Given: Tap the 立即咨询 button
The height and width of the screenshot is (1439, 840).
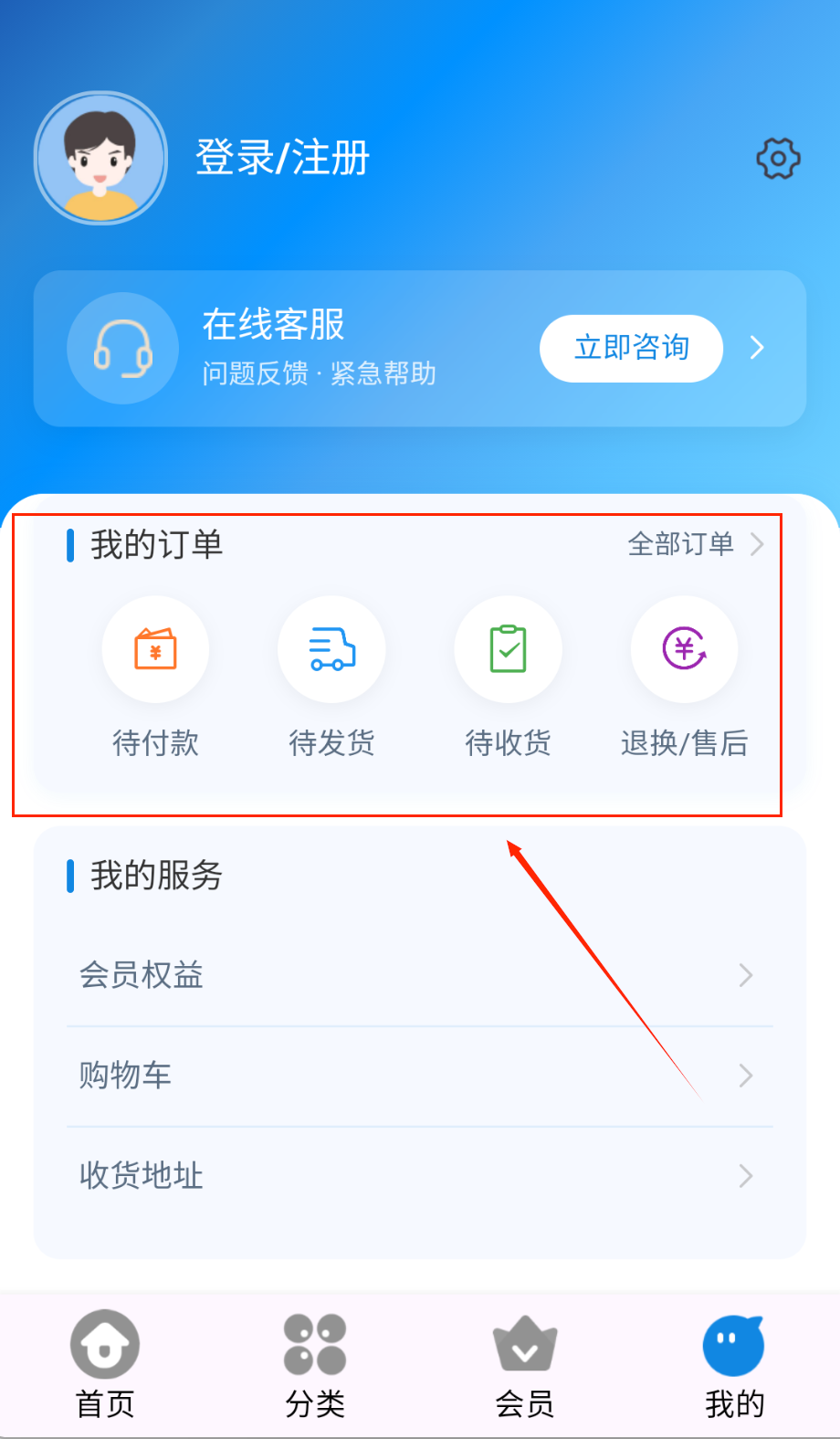Looking at the screenshot, I should coord(631,348).
